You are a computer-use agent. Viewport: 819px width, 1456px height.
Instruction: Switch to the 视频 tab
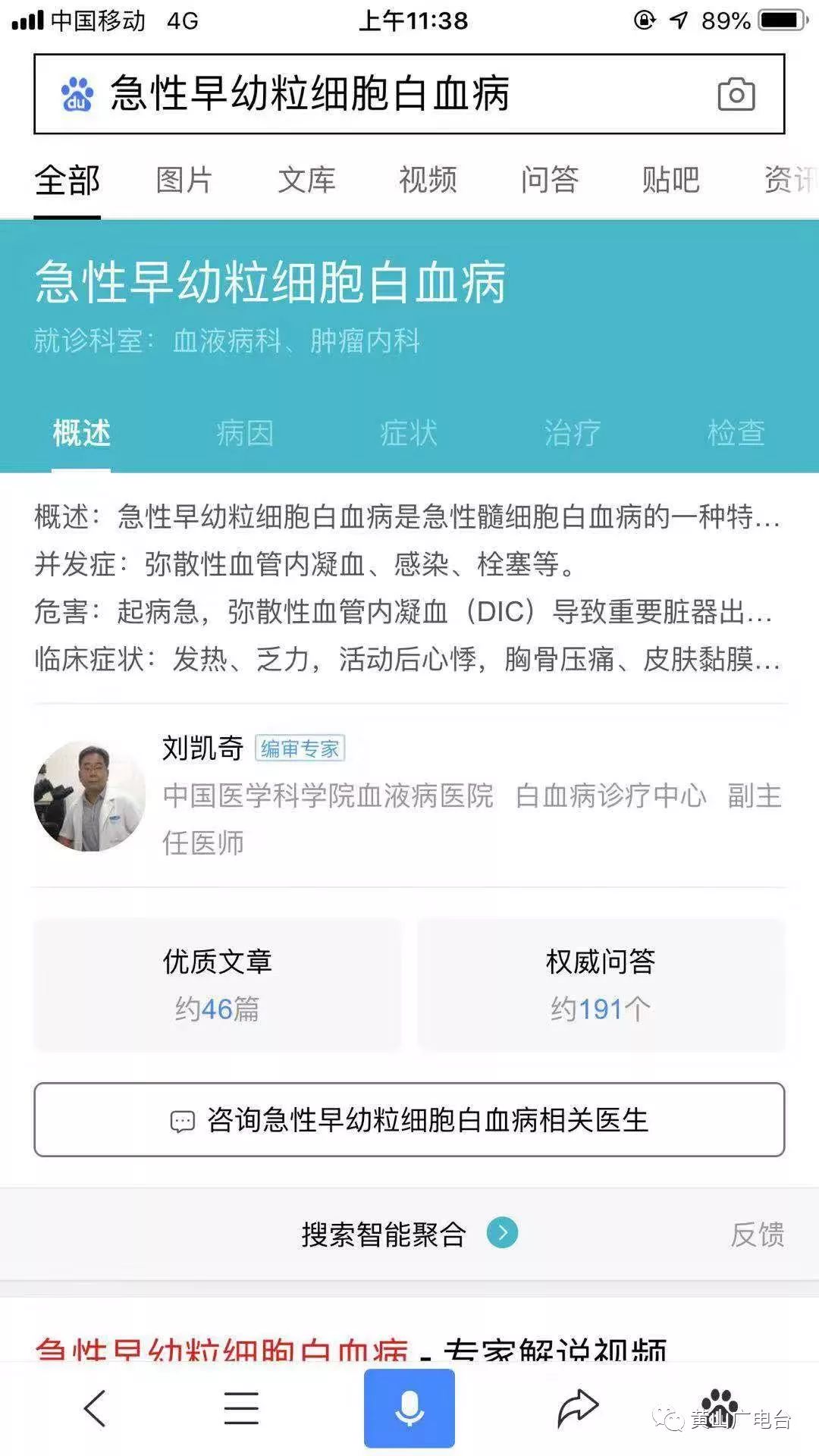[x=428, y=180]
